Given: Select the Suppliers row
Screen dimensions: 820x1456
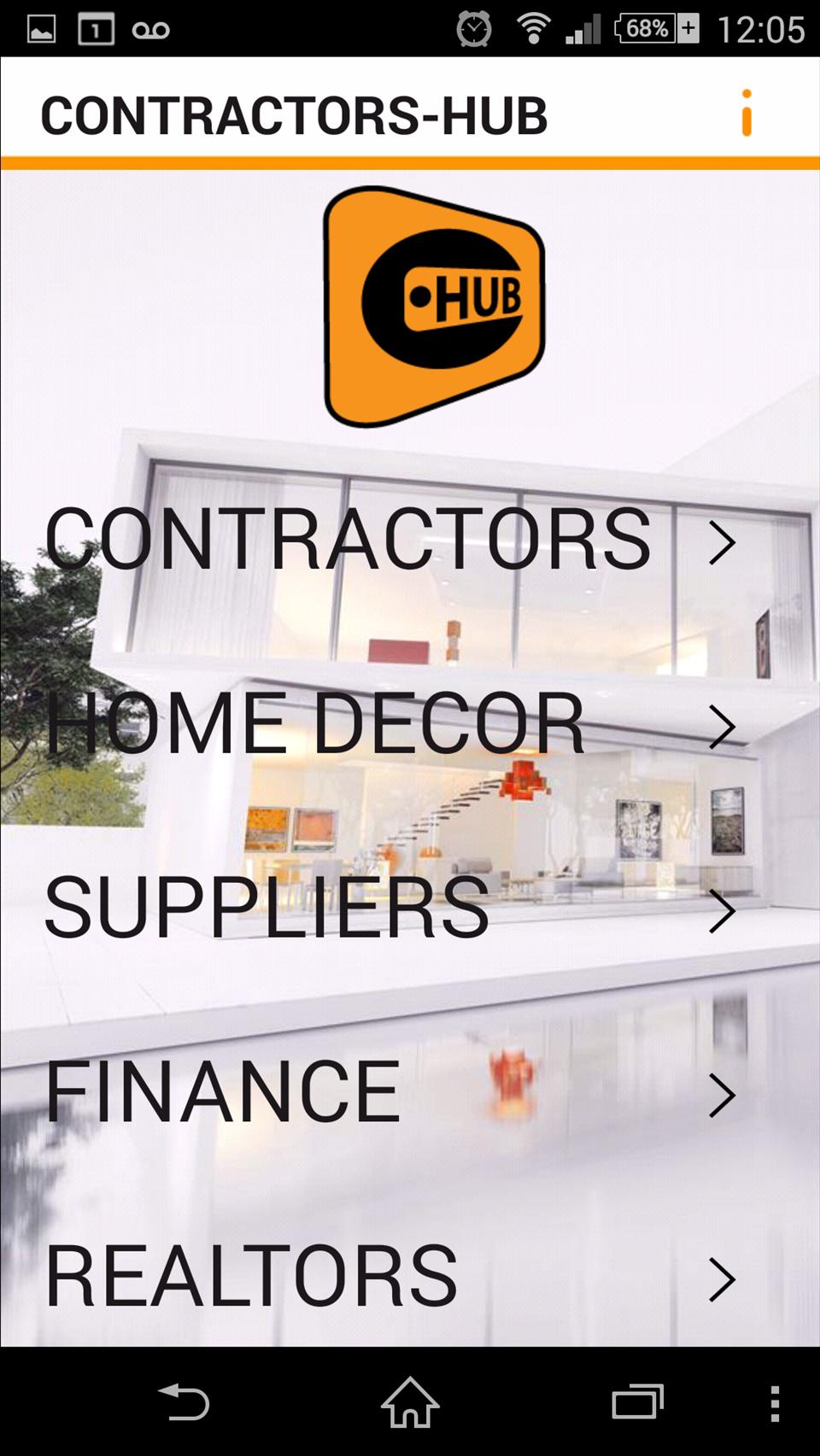Looking at the screenshot, I should [x=390, y=909].
